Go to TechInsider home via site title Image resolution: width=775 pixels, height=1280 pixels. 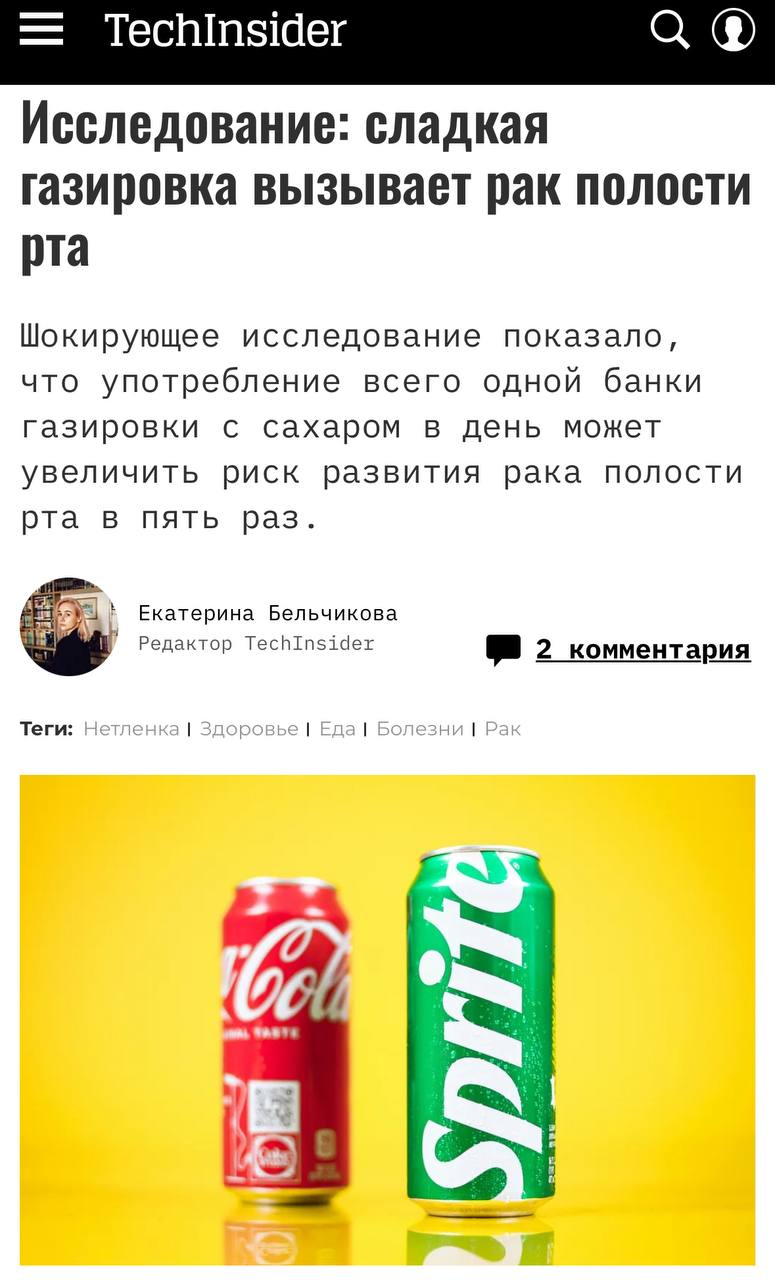[x=225, y=30]
